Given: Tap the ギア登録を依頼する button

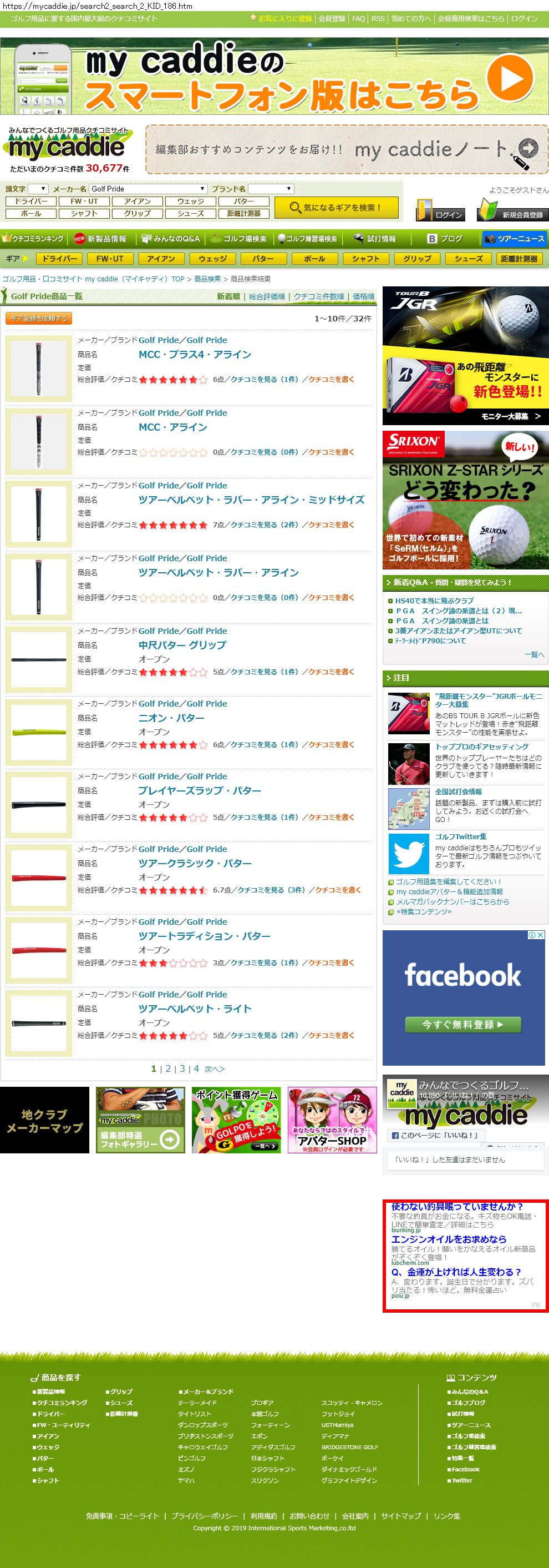Looking at the screenshot, I should point(39,319).
